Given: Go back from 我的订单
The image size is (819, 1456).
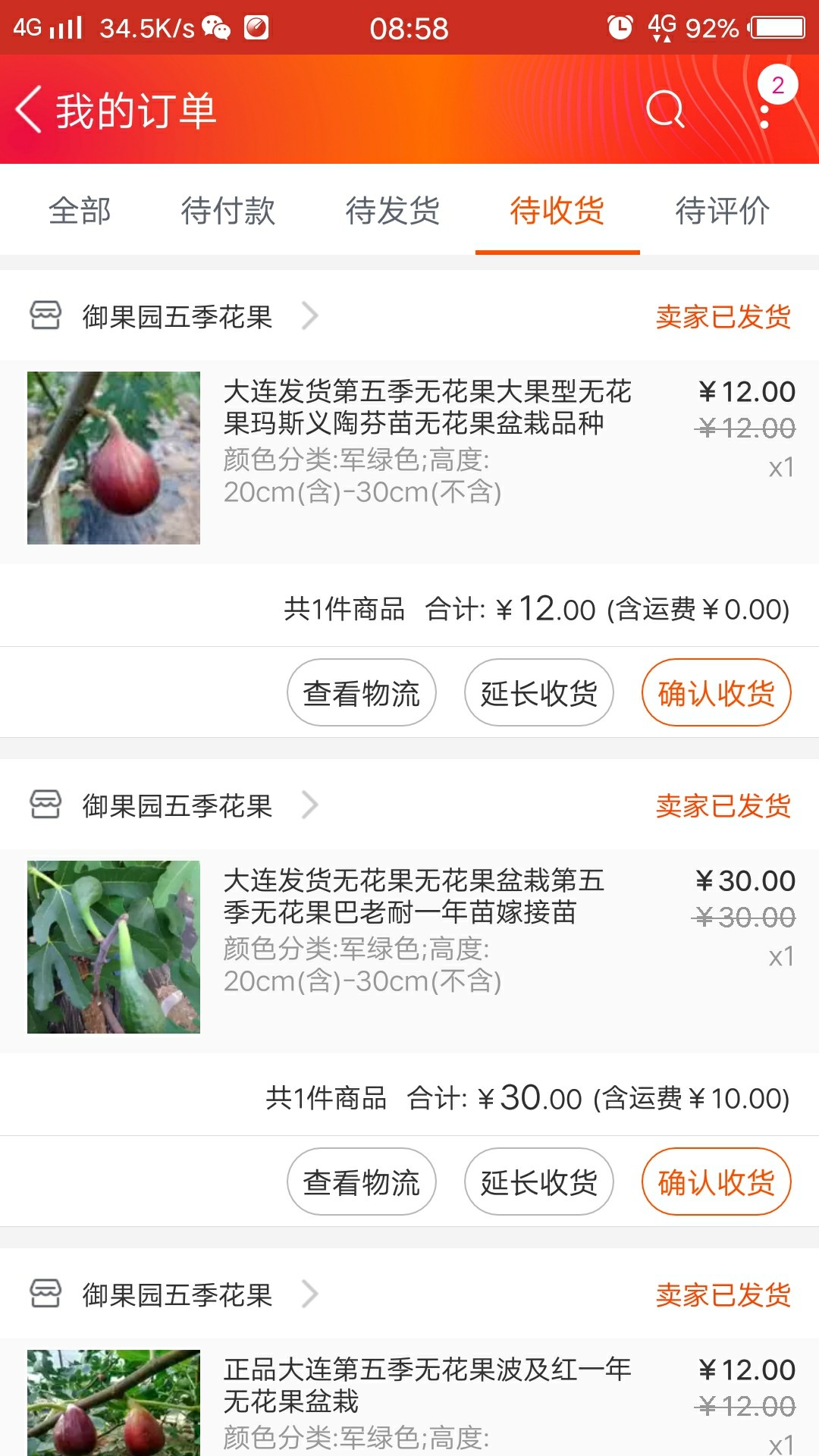Looking at the screenshot, I should (x=29, y=110).
